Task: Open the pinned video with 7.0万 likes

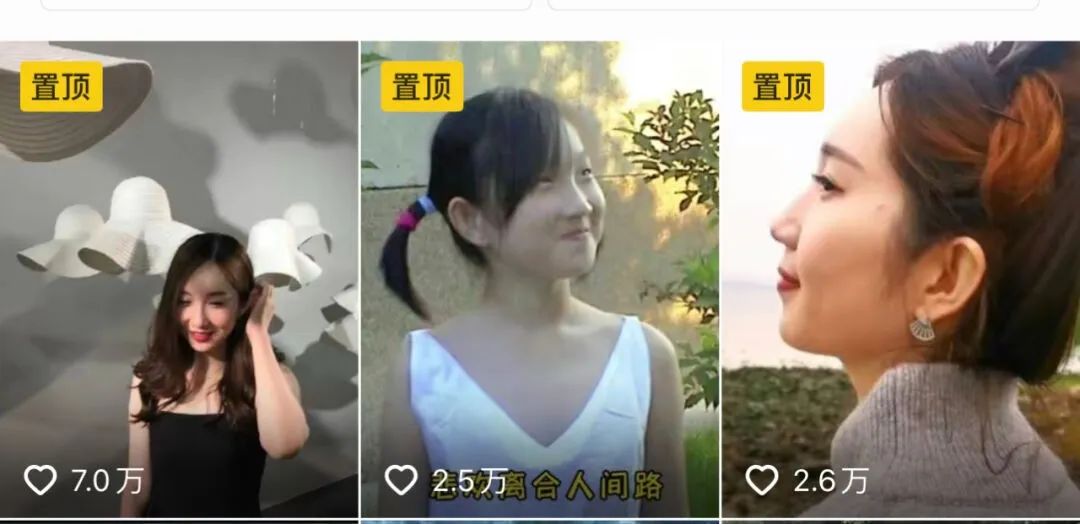Action: (x=179, y=280)
